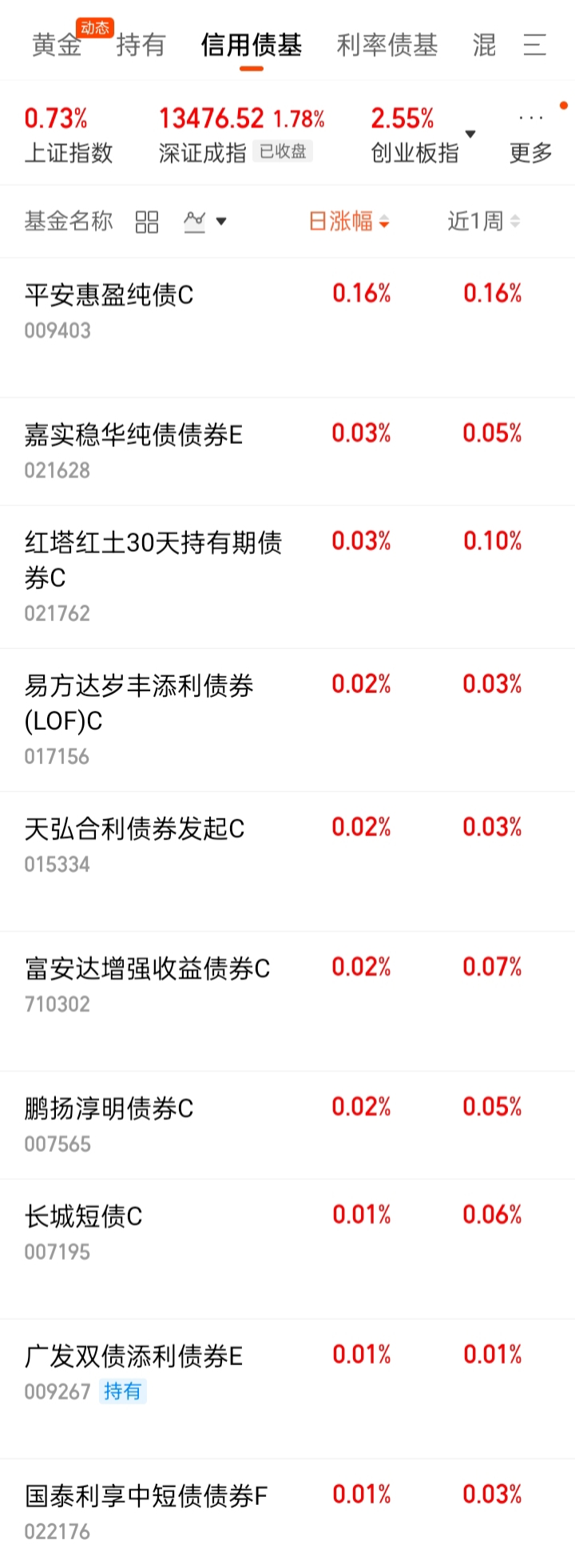The image size is (575, 1568).
Task: Open the tab list menu icon
Action: coord(534,45)
